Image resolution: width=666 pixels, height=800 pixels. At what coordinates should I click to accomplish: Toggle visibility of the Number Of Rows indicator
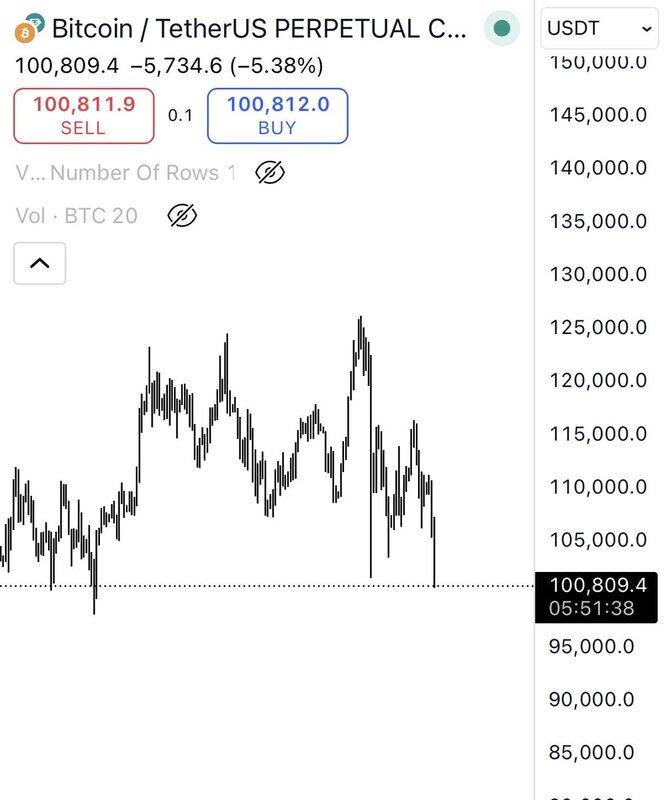tap(270, 173)
